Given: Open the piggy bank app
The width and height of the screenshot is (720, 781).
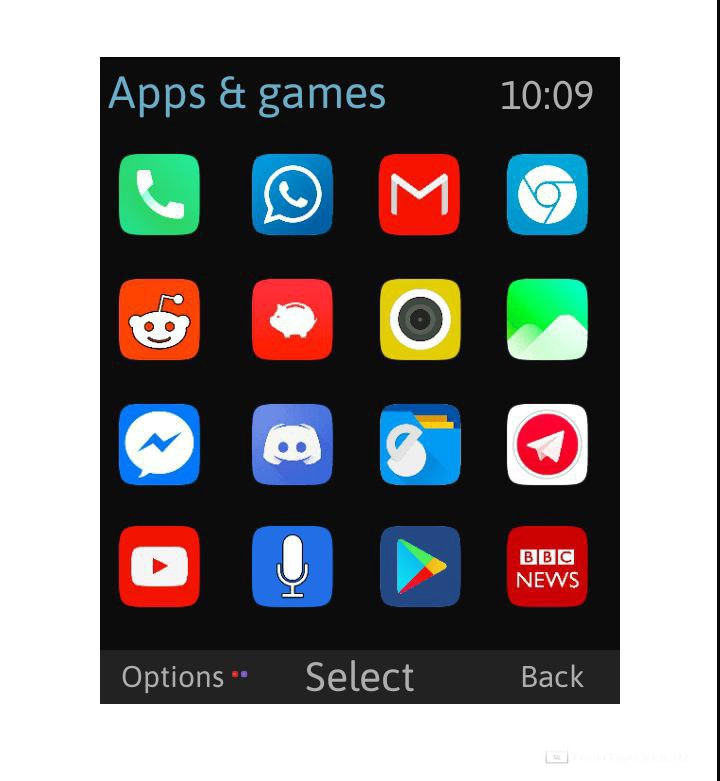Looking at the screenshot, I should [x=292, y=319].
